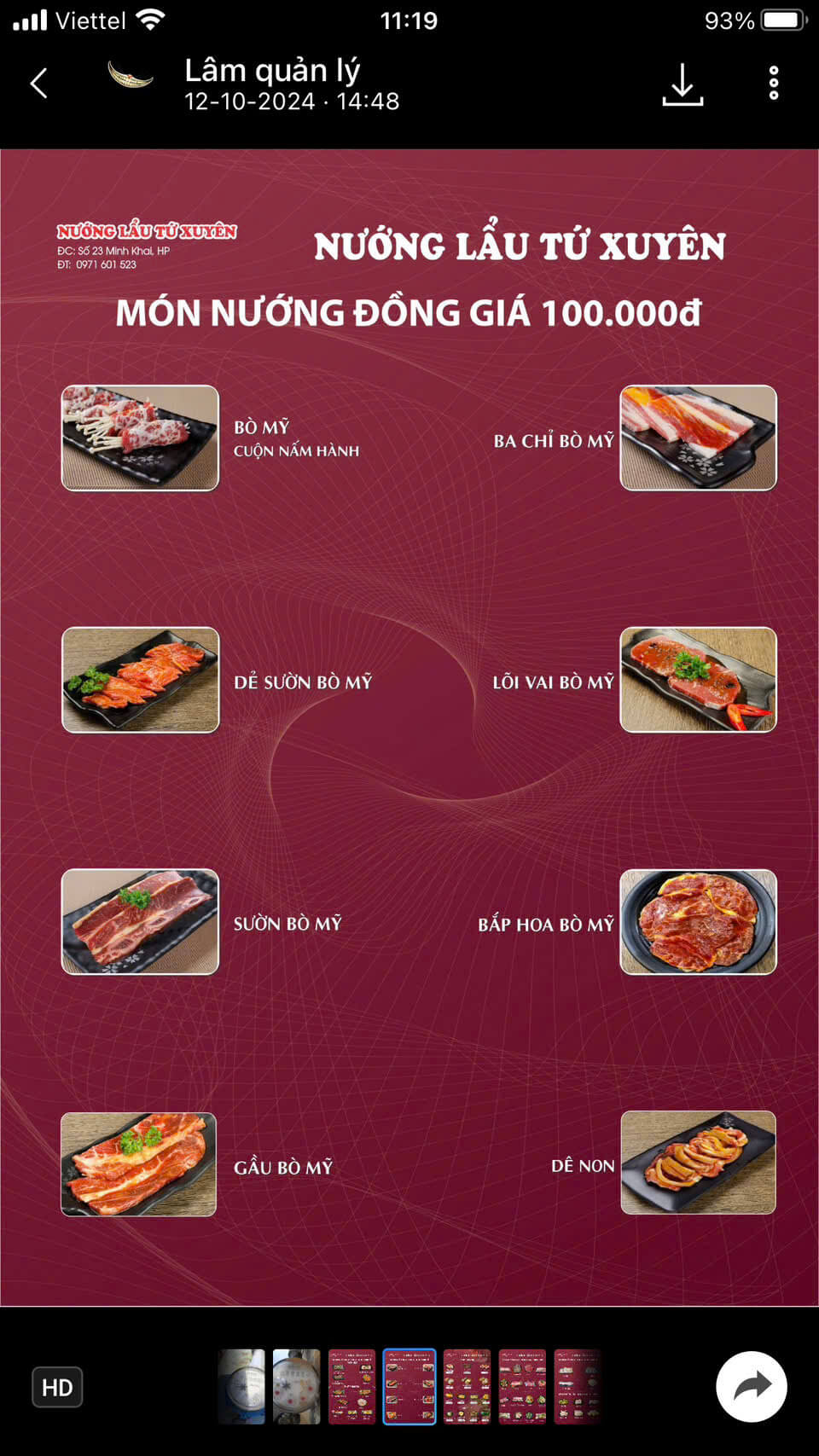Toggle HD image quality

click(57, 1388)
